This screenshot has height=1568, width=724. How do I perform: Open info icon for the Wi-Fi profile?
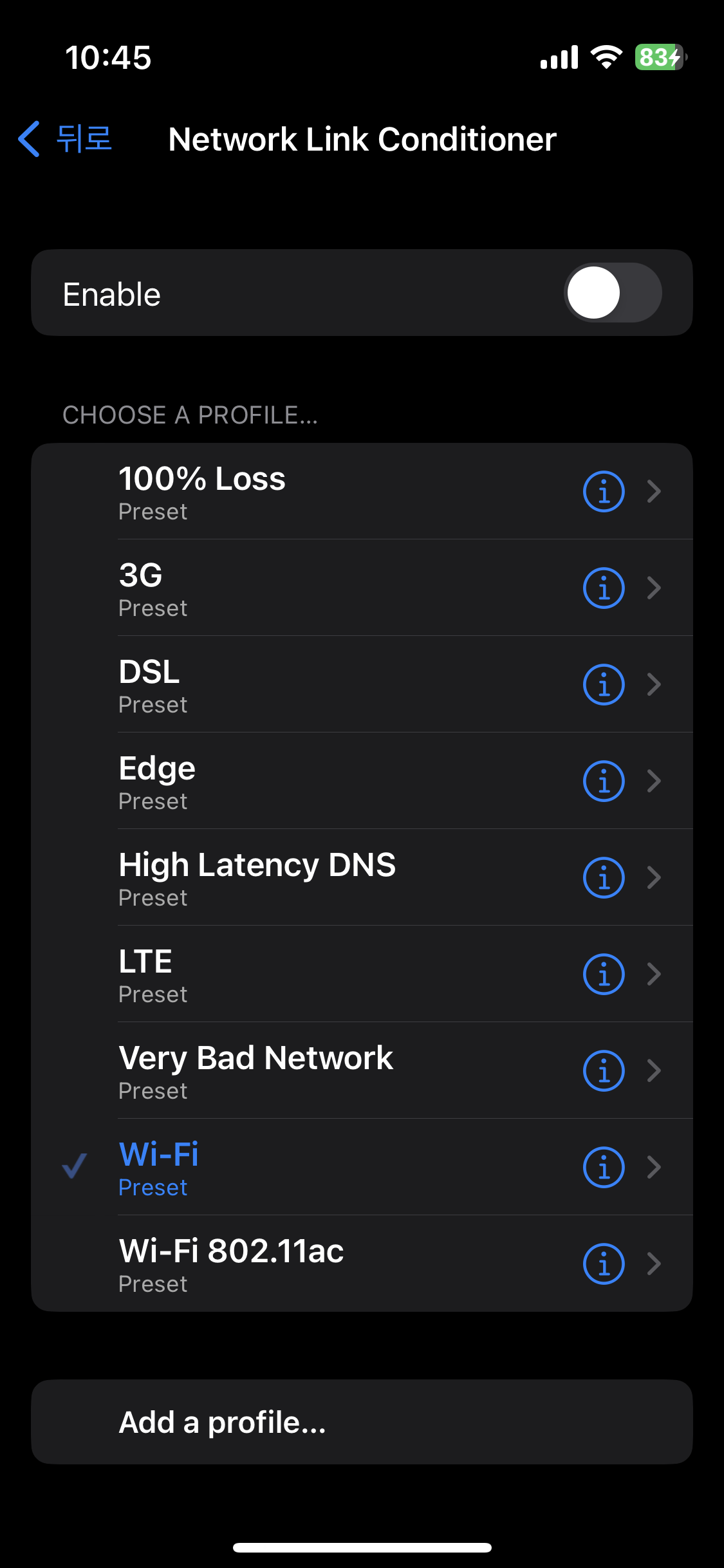604,1167
